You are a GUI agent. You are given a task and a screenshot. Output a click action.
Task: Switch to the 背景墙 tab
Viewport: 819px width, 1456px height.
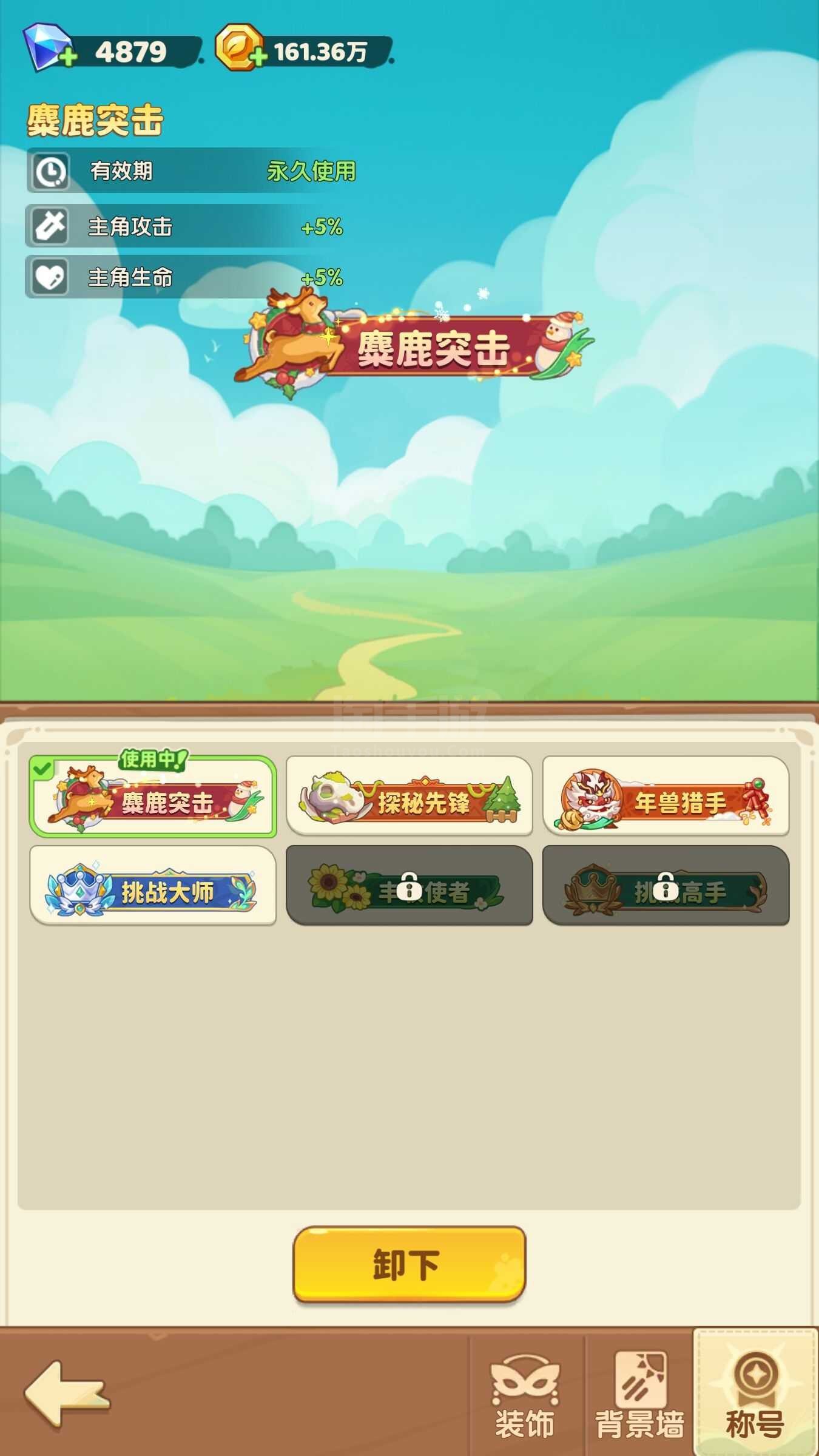pyautogui.click(x=640, y=1395)
